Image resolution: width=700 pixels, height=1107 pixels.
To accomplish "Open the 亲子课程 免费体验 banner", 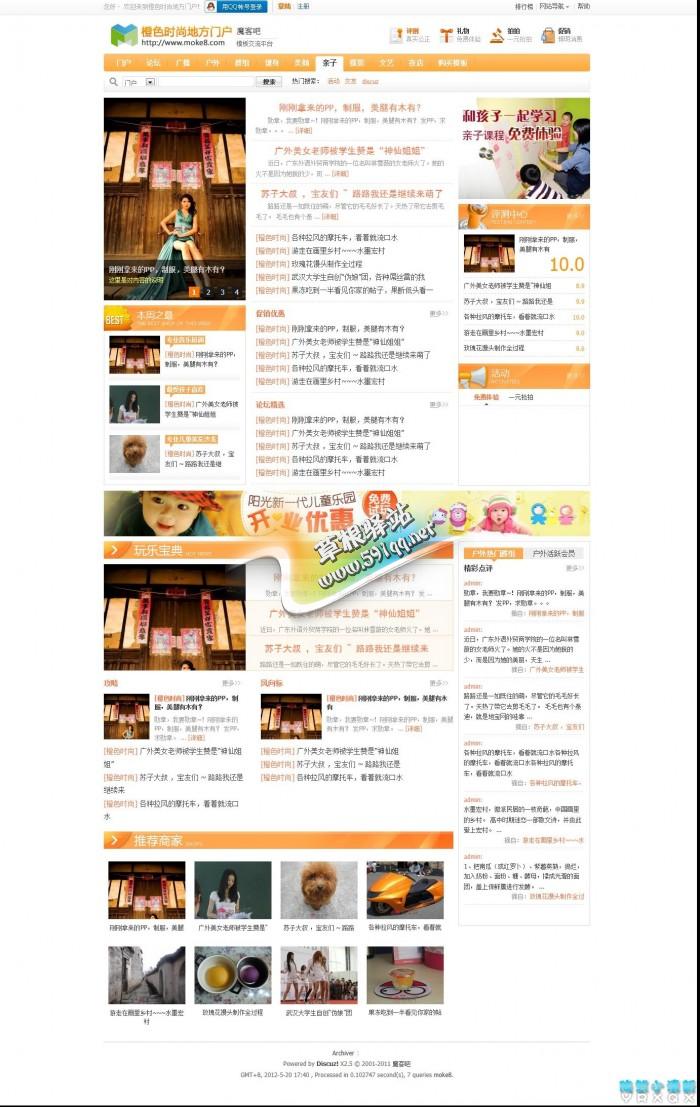I will (x=524, y=147).
